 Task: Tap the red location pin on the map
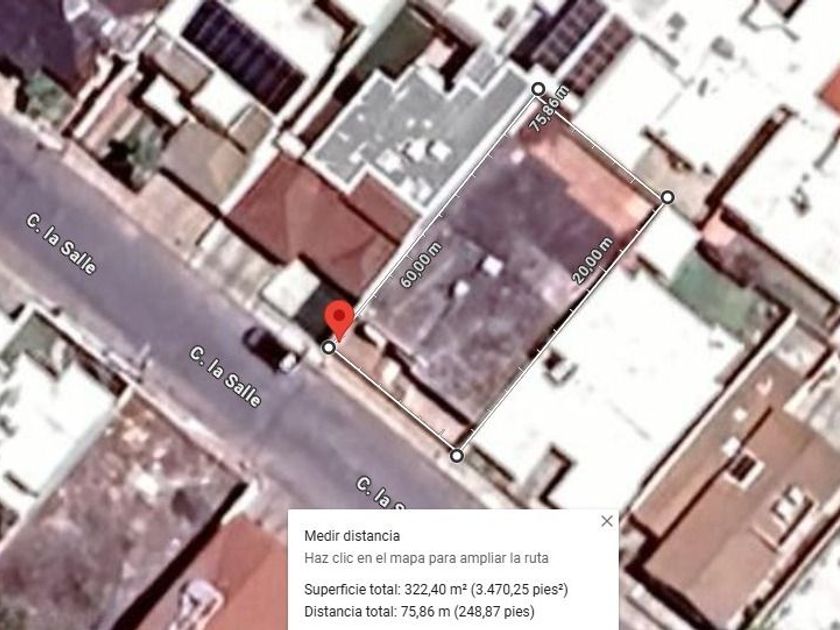(x=339, y=321)
